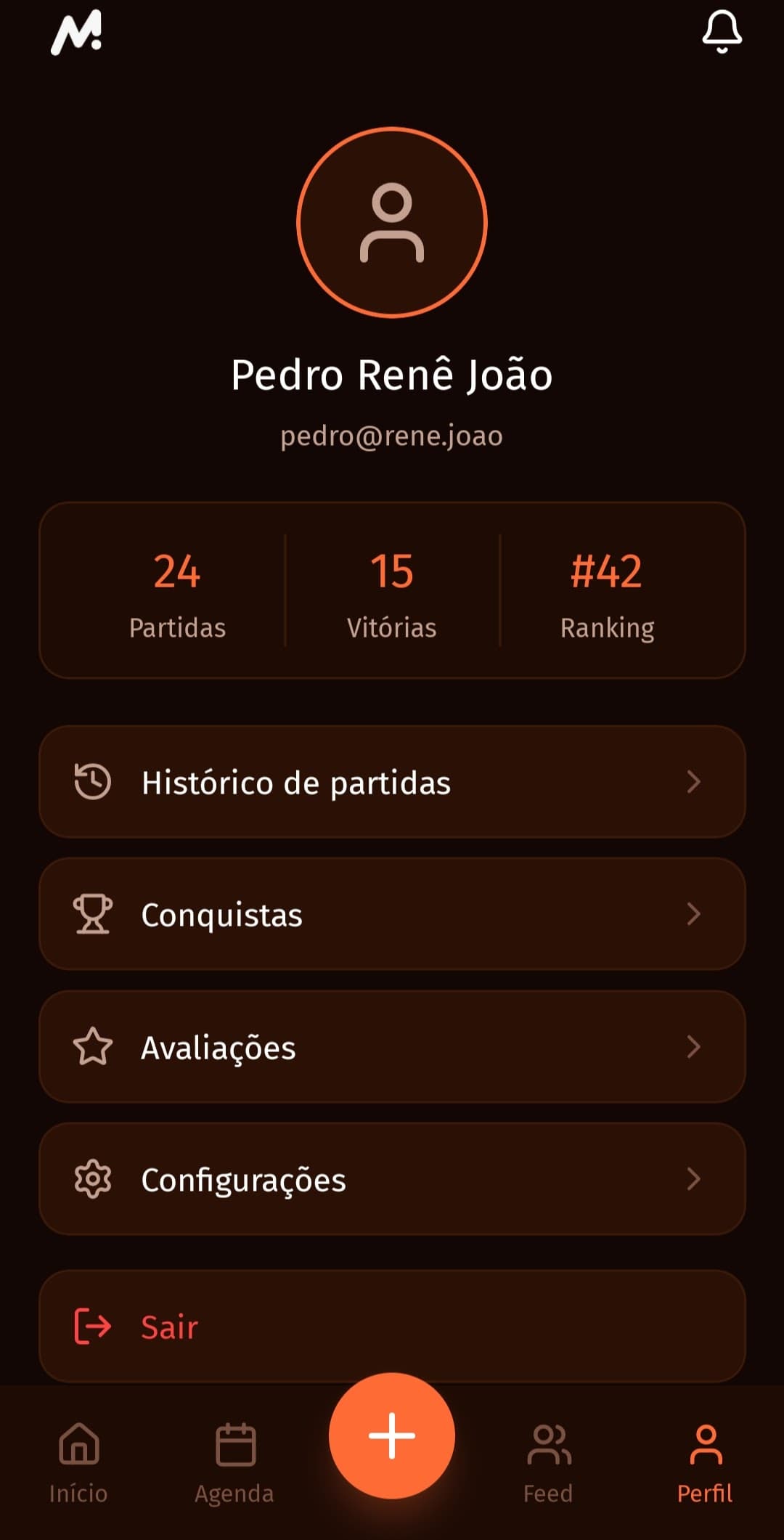Open the Configurações gear icon
Viewport: 784px width, 1540px height.
pyautogui.click(x=92, y=1180)
